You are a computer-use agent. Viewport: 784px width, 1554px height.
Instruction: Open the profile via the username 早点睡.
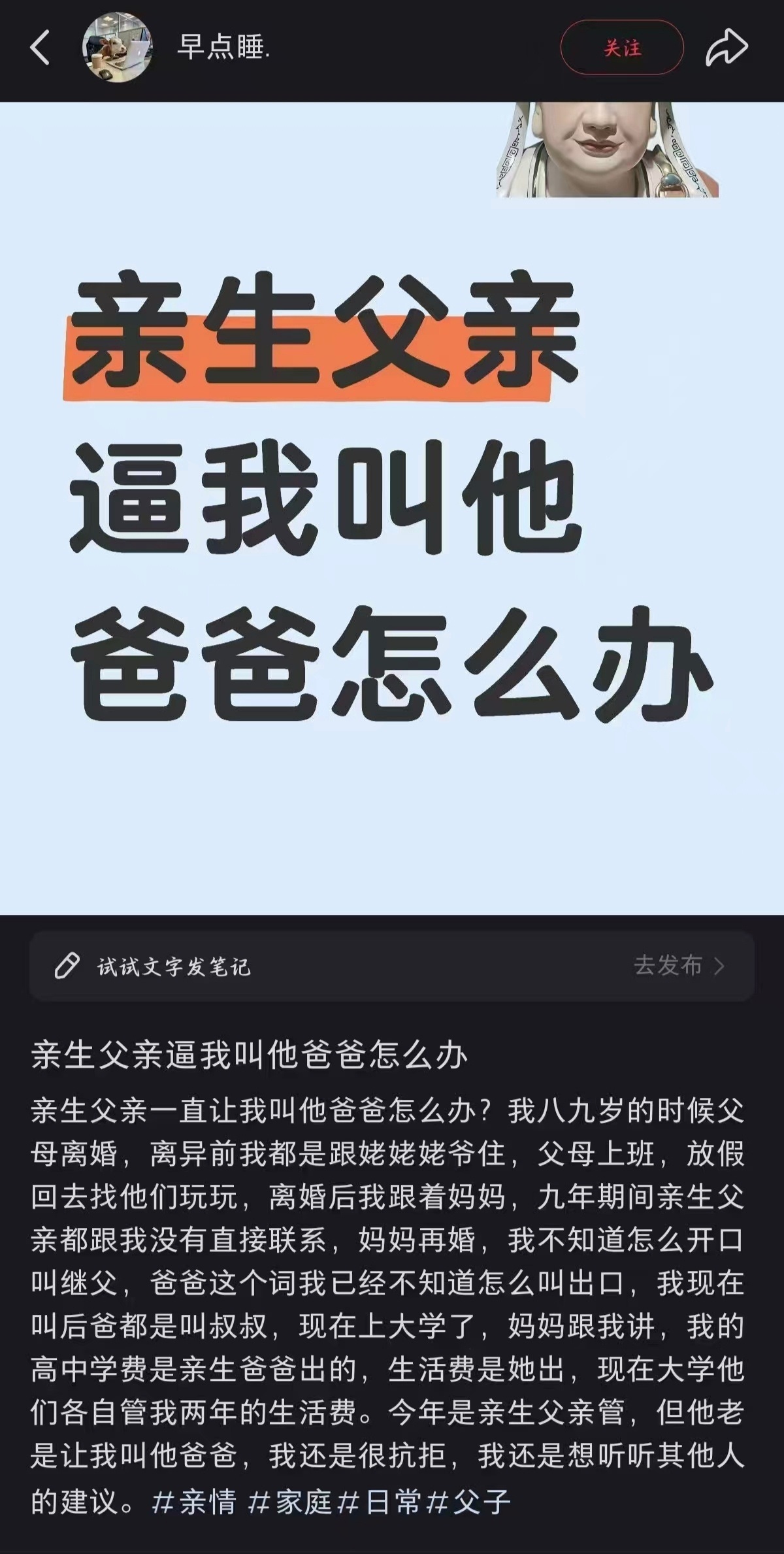click(223, 48)
